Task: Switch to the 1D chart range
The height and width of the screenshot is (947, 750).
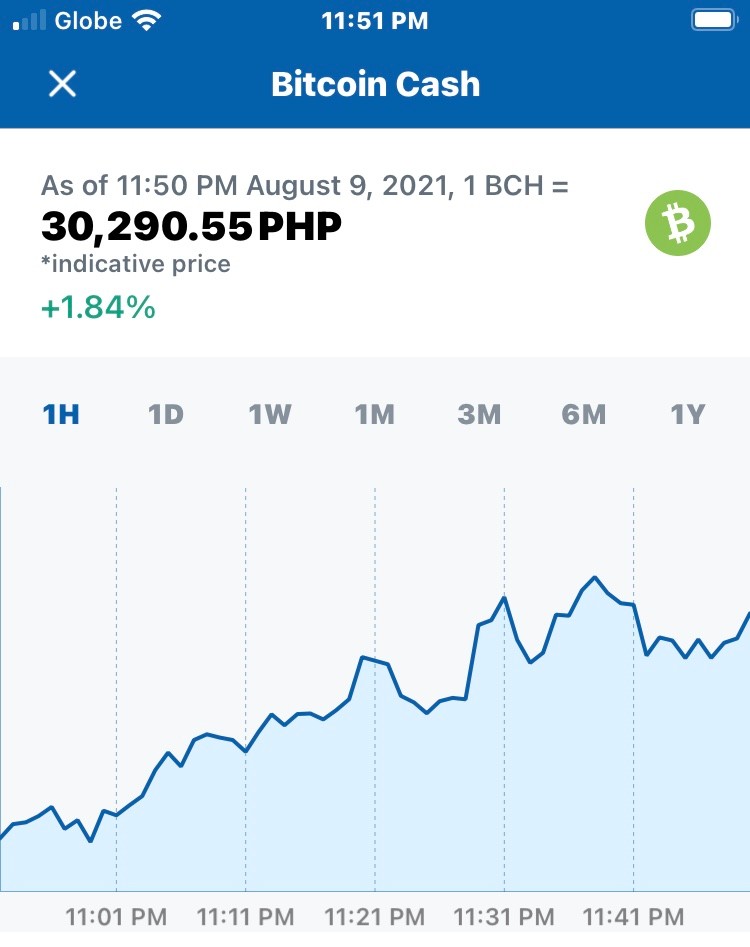Action: click(165, 415)
